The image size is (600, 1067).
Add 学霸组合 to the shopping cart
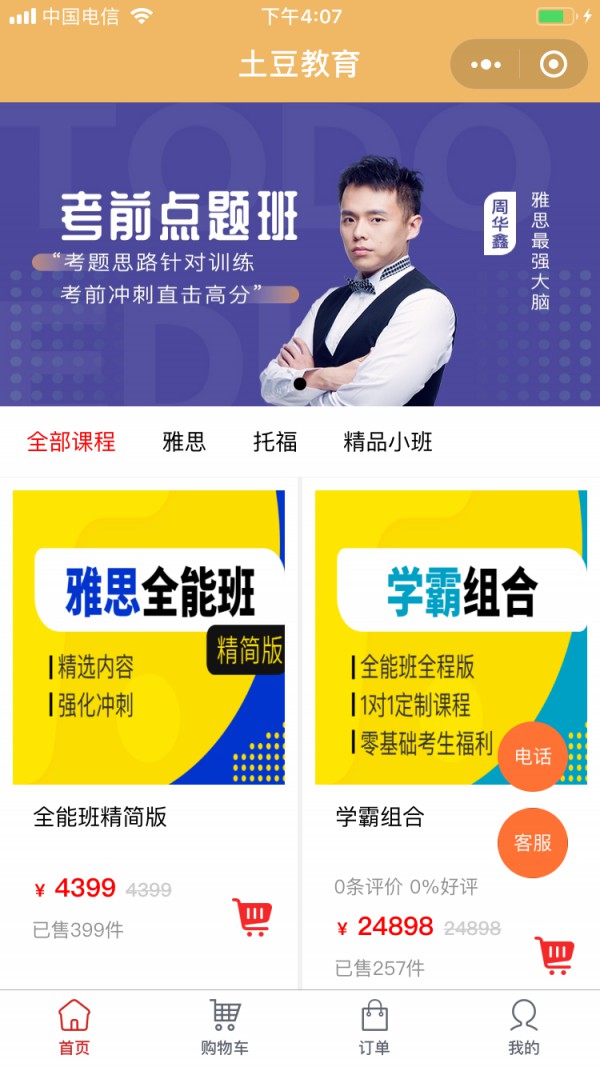pyautogui.click(x=554, y=955)
